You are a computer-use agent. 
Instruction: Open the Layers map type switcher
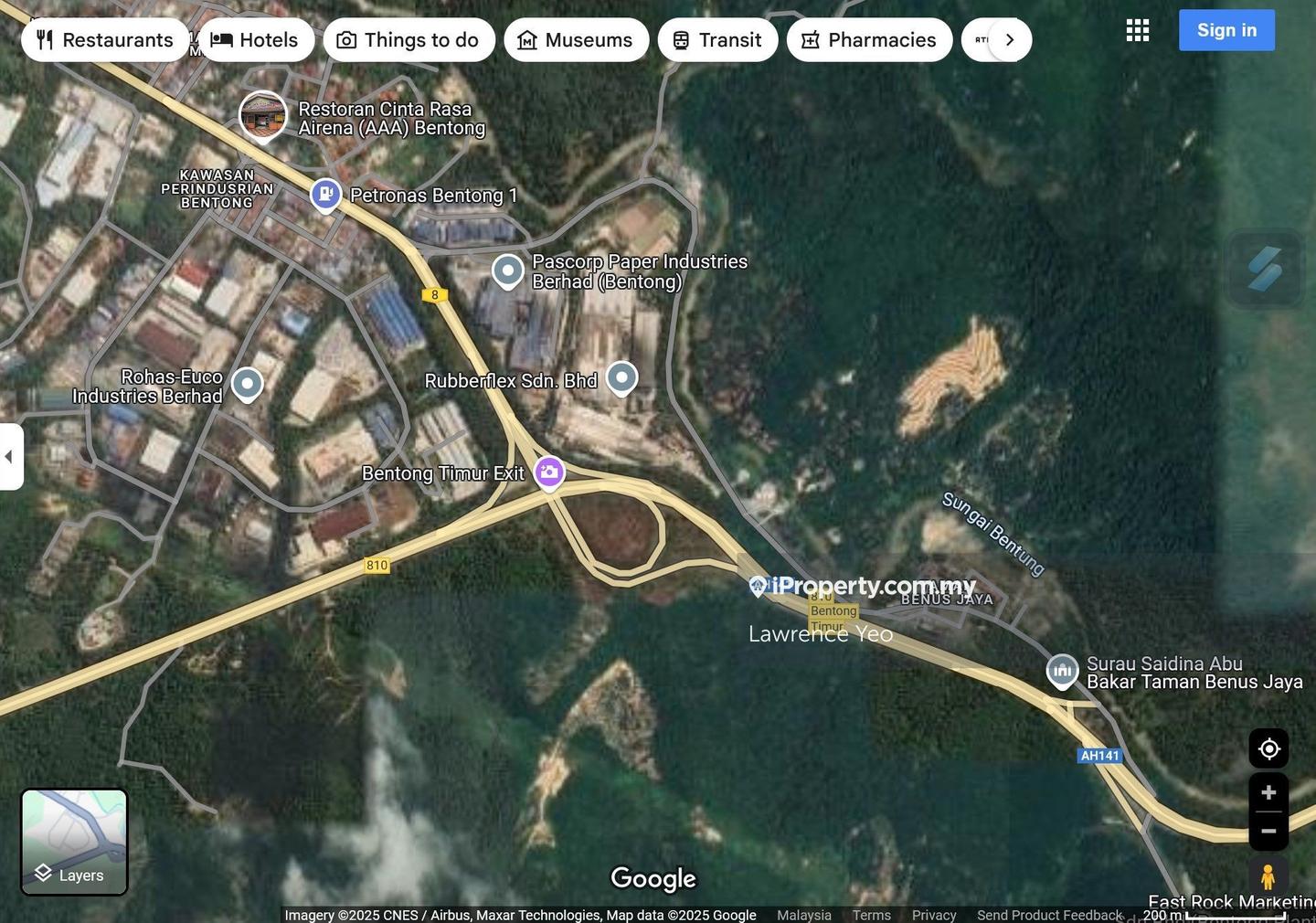[74, 842]
